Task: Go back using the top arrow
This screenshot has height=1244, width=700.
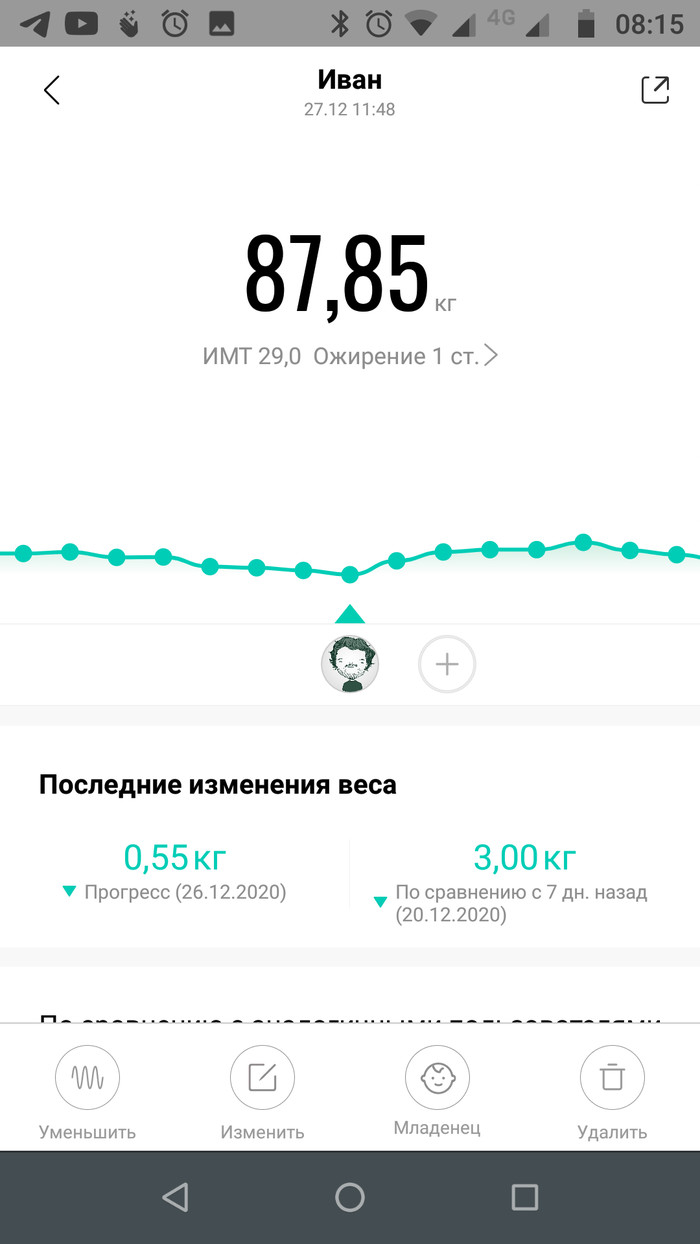Action: [x=52, y=90]
